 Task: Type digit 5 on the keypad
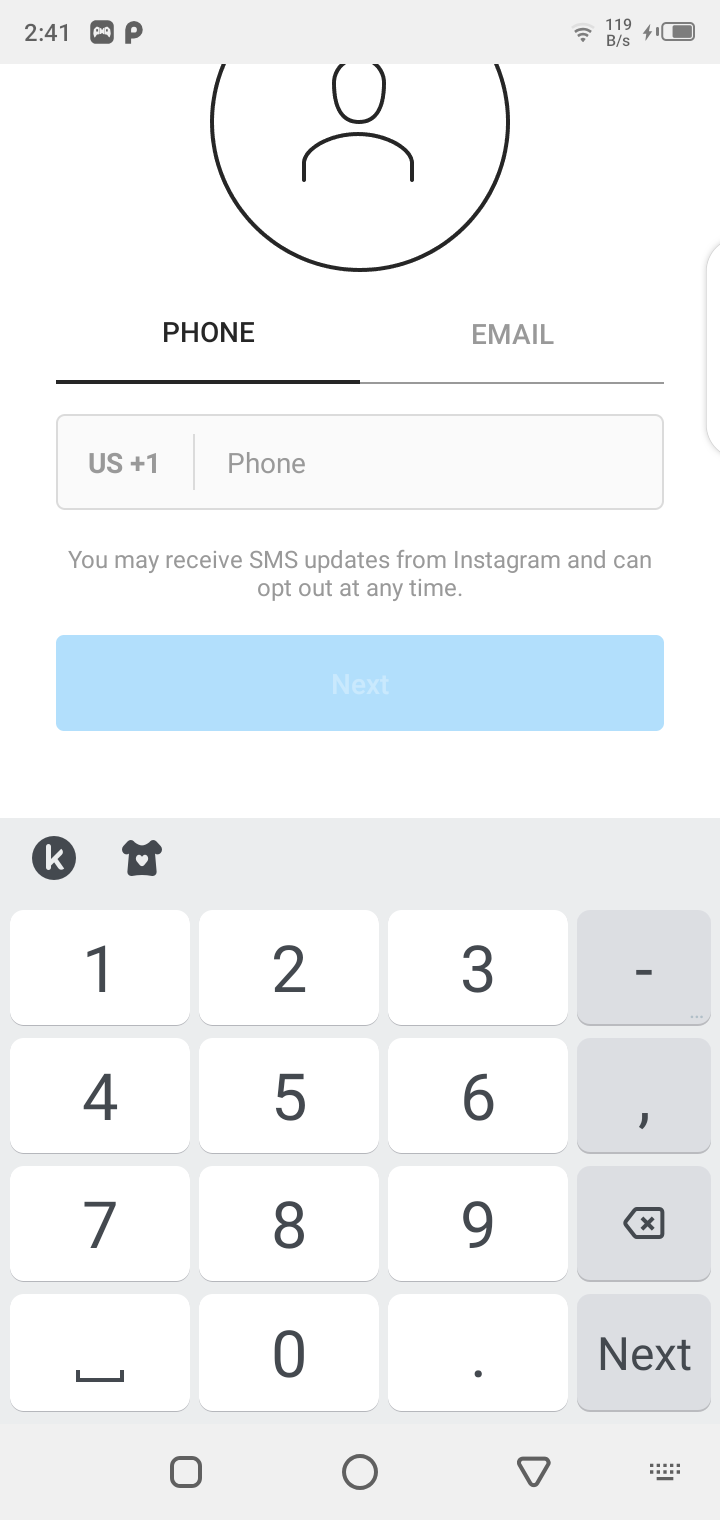pyautogui.click(x=289, y=1096)
